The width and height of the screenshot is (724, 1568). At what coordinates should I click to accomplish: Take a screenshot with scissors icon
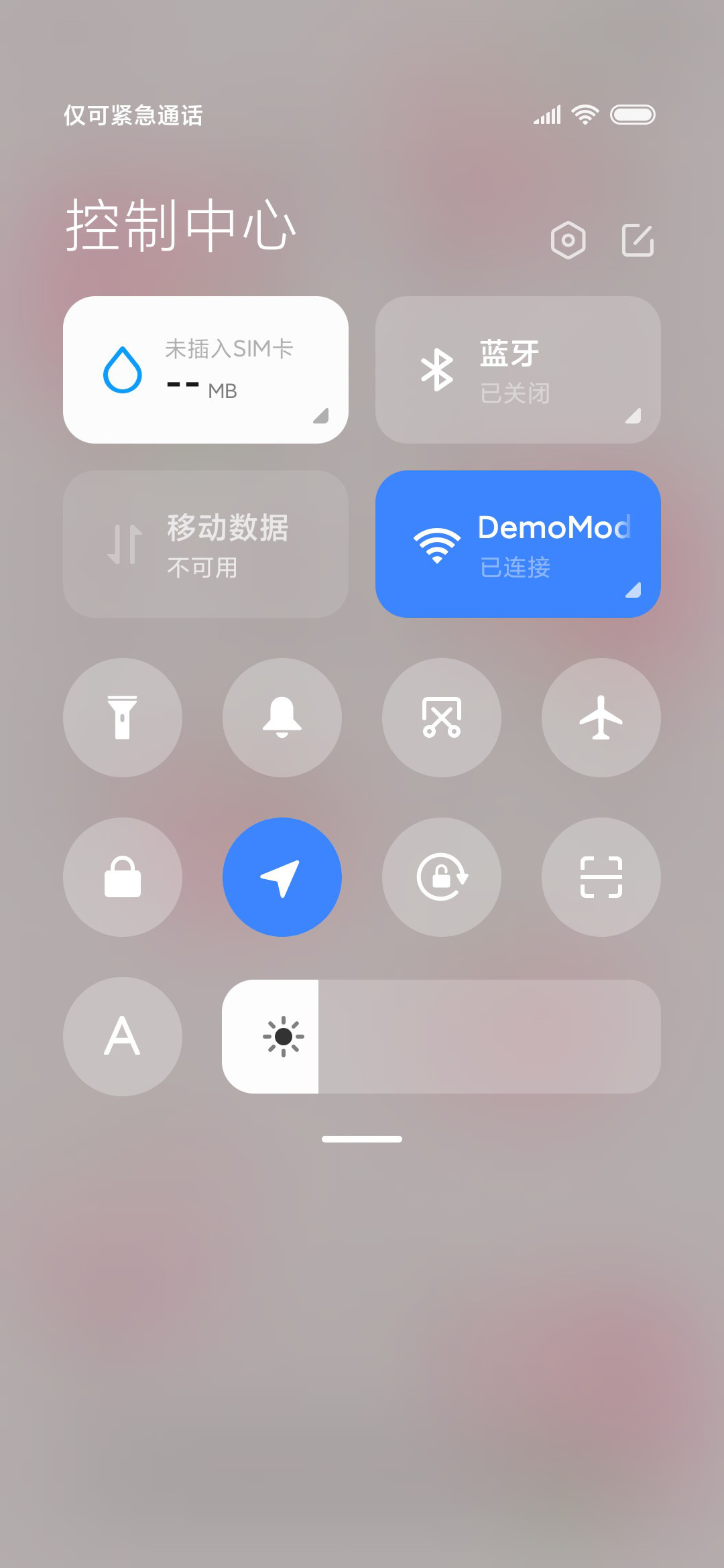tap(442, 718)
